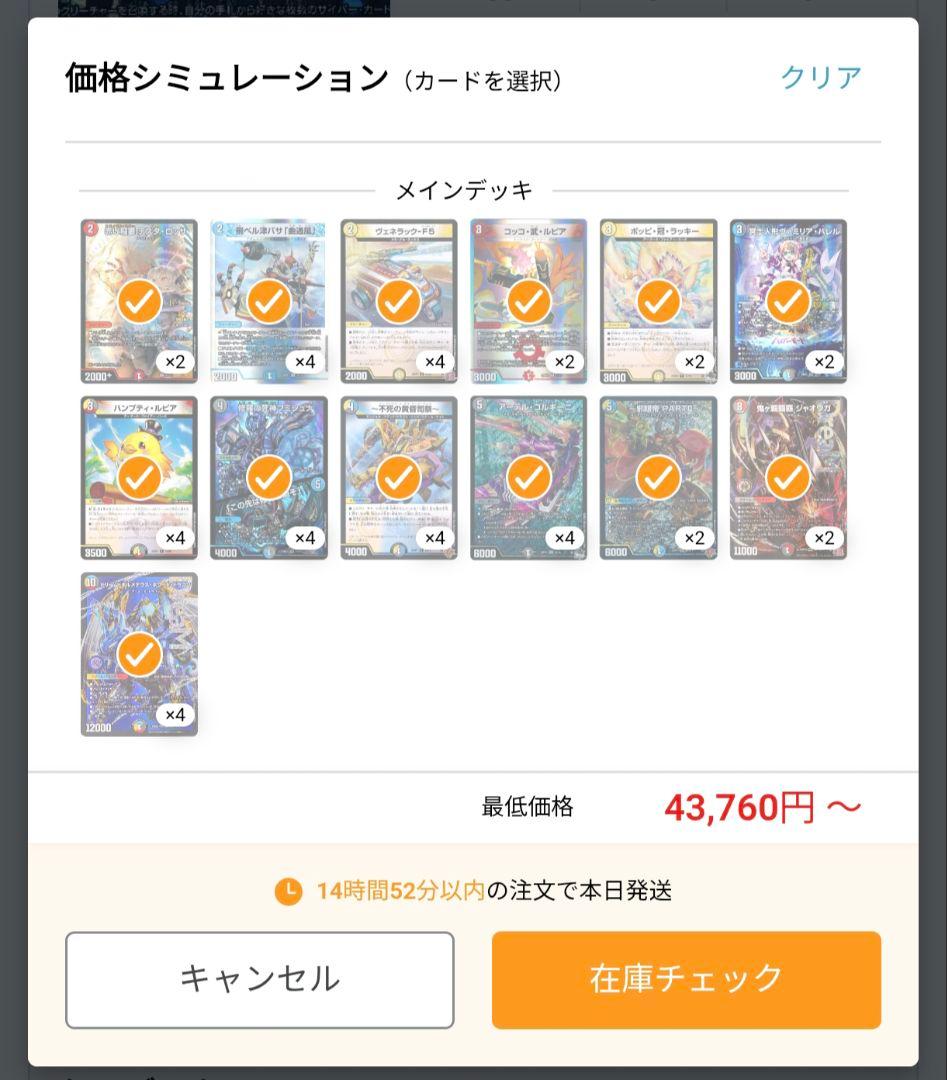947x1080 pixels.
Task: Click the キャンセル button
Action: [x=260, y=979]
